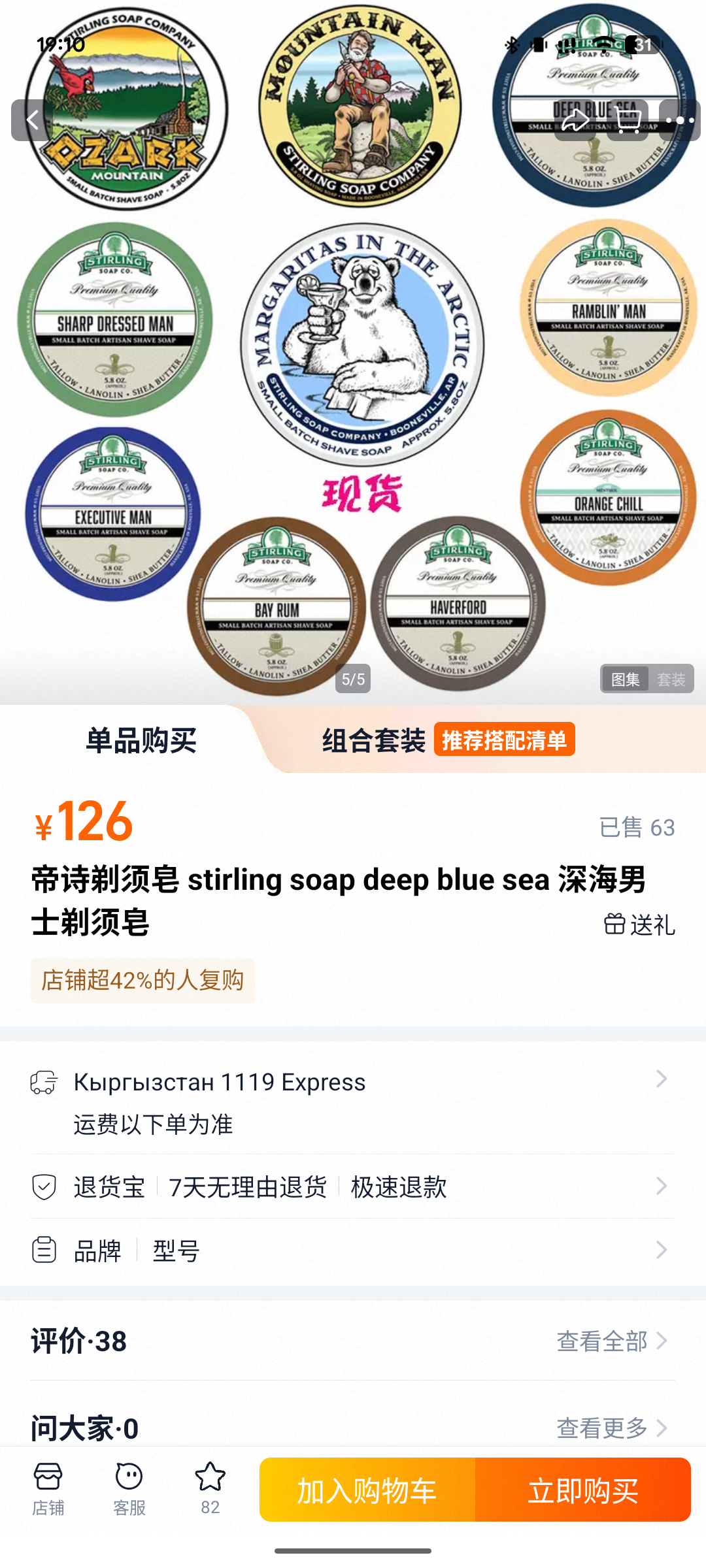Buy now with 立即购买
Screen dimensions: 706x1568
583,1490
